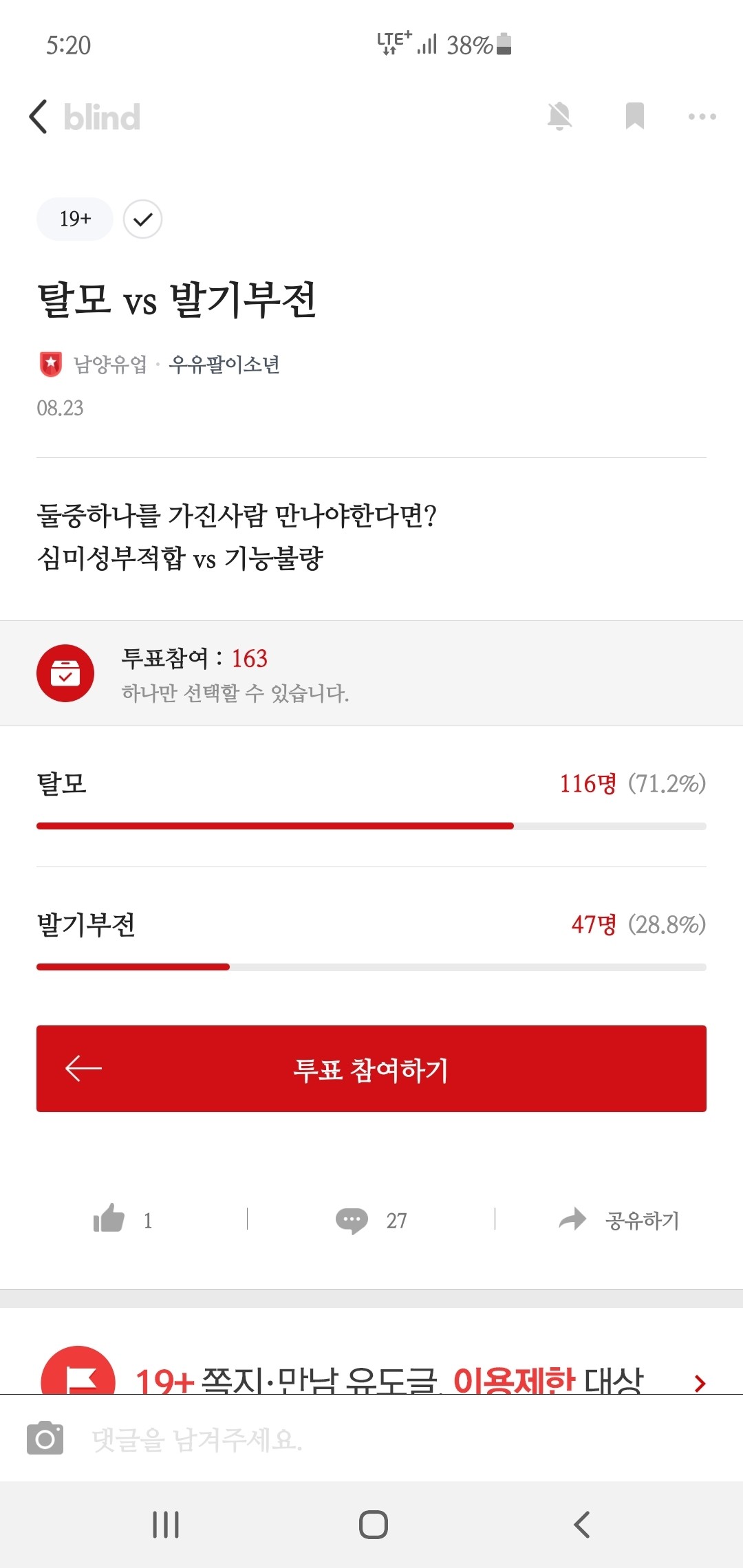Image resolution: width=743 pixels, height=1568 pixels.
Task: Share the post using the share arrow
Action: click(x=571, y=1219)
